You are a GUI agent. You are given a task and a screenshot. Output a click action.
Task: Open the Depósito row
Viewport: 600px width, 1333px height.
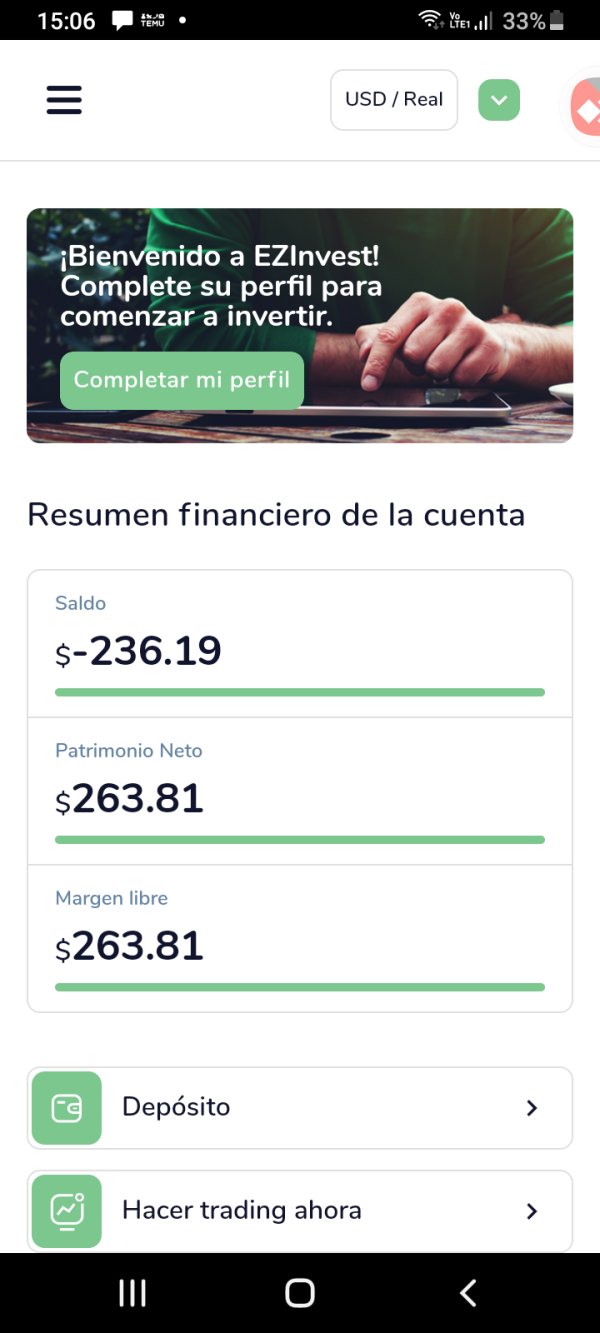click(300, 1107)
